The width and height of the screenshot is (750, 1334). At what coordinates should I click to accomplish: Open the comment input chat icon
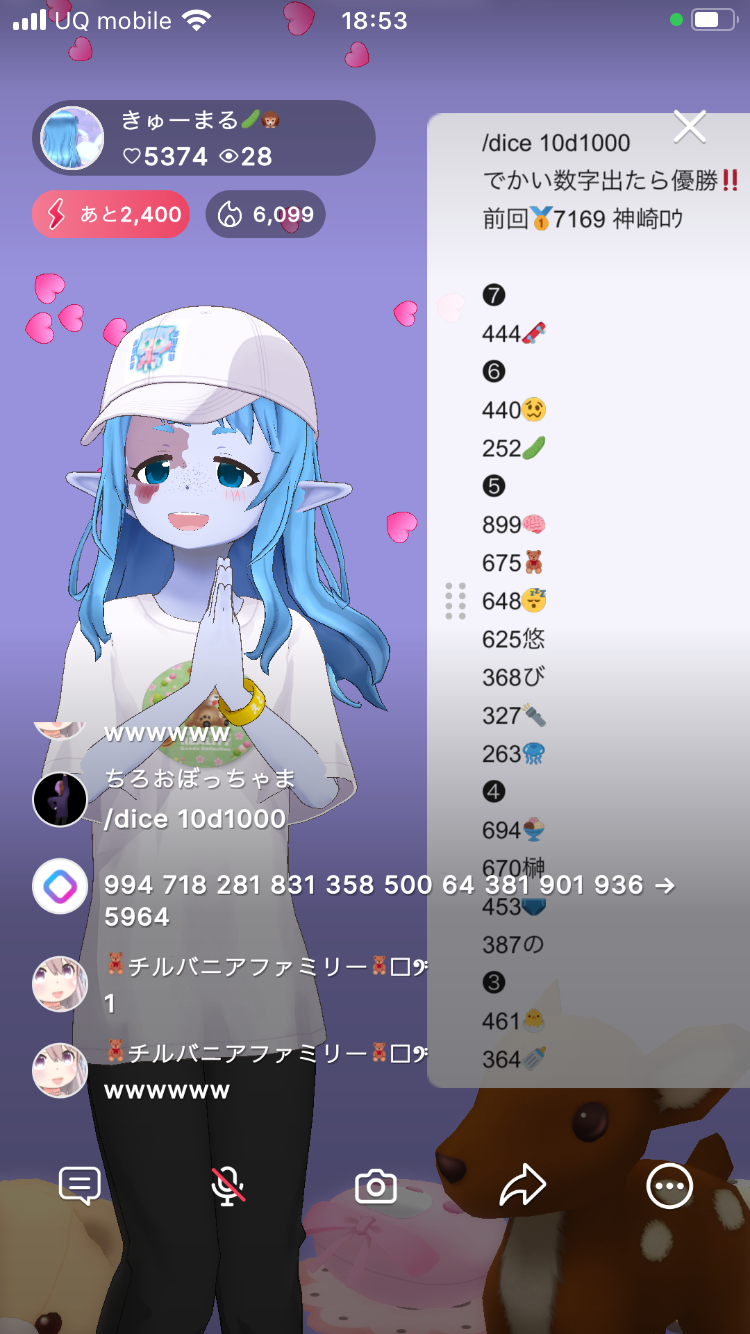[80, 1186]
